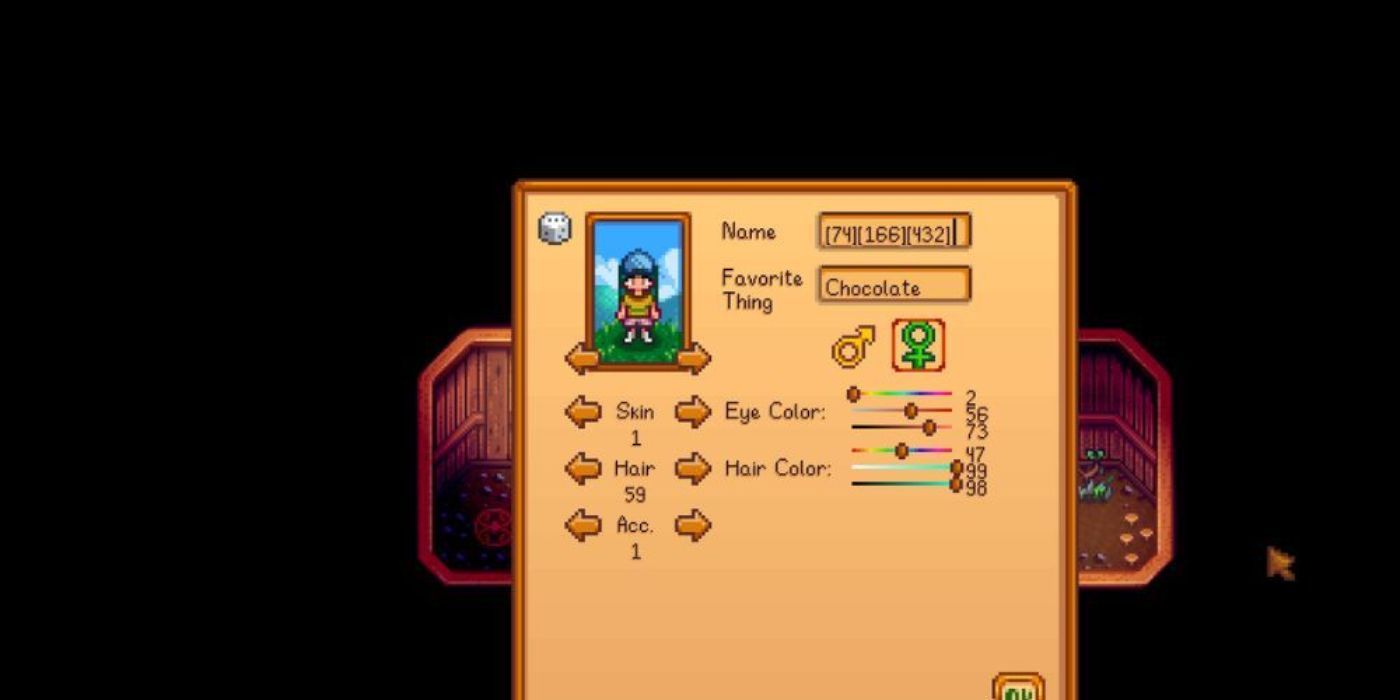Edit the Favorite Thing field
The width and height of the screenshot is (1400, 700).
tap(893, 286)
